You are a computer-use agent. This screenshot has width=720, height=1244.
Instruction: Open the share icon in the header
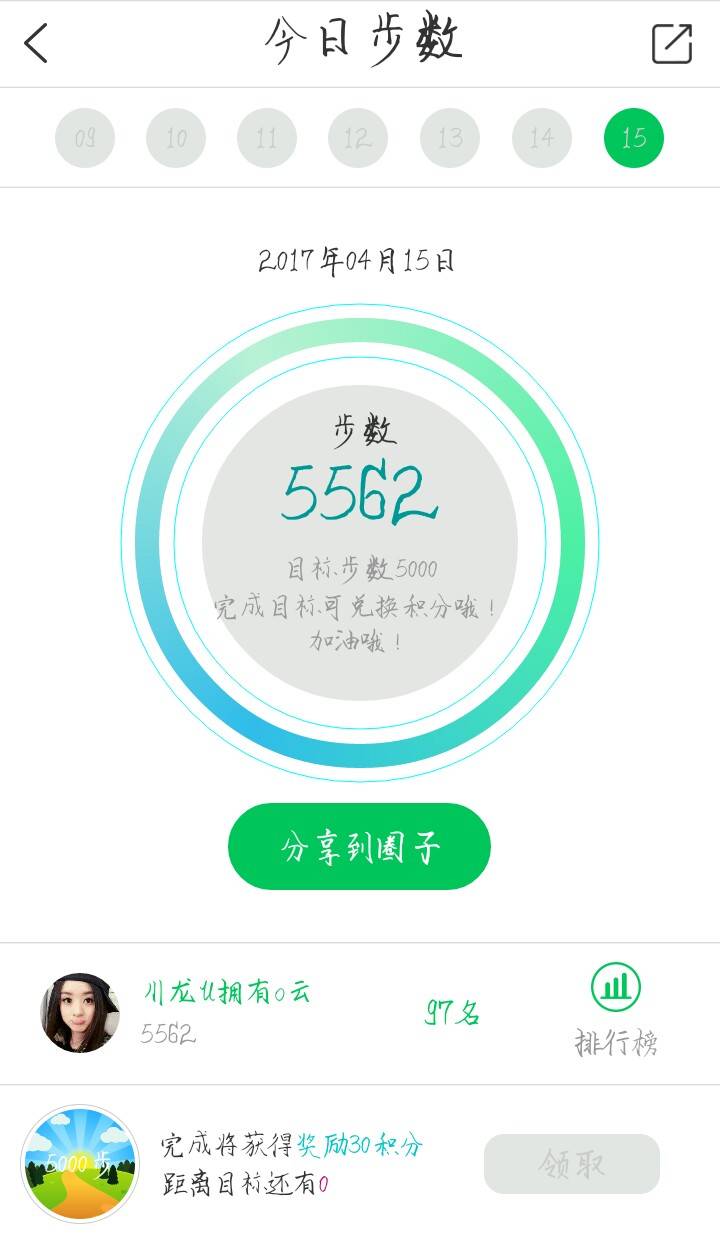(x=671, y=44)
